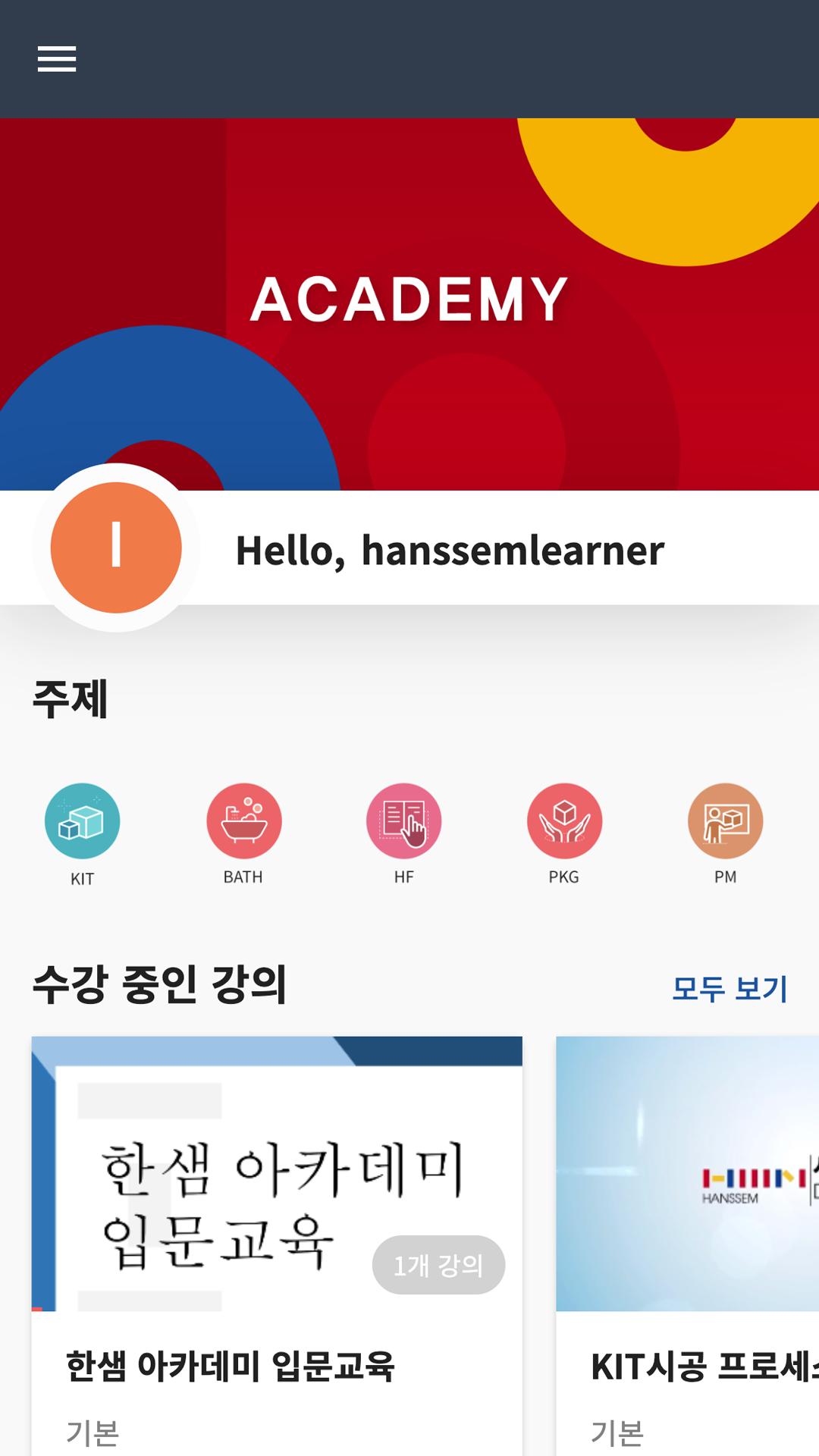819x1456 pixels.
Task: Open the hamburger drawer menu
Action: coord(57,59)
